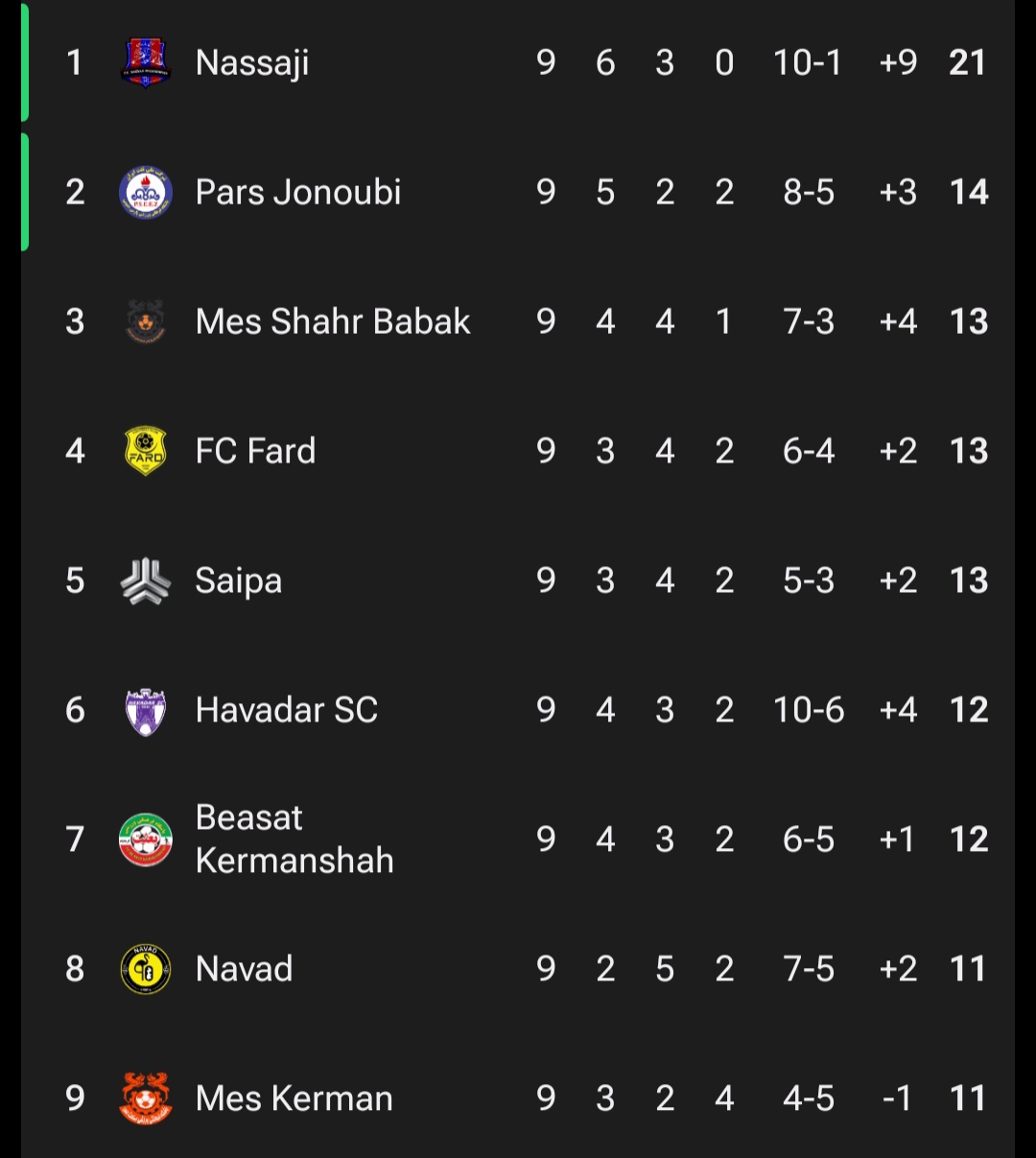Open FC Fard via its yellow crest
The width and height of the screenshot is (1036, 1158).
tap(145, 450)
